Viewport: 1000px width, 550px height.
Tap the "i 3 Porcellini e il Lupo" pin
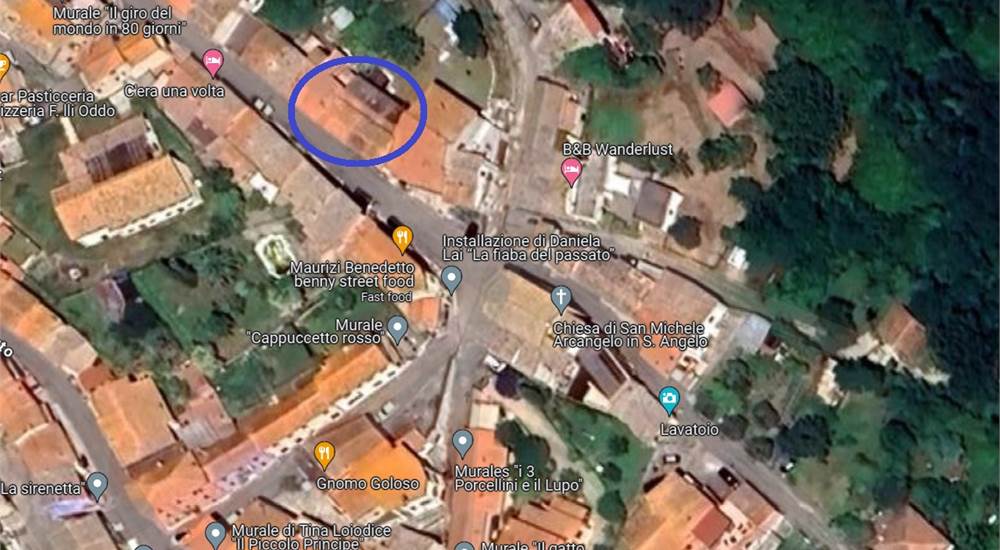click(462, 441)
